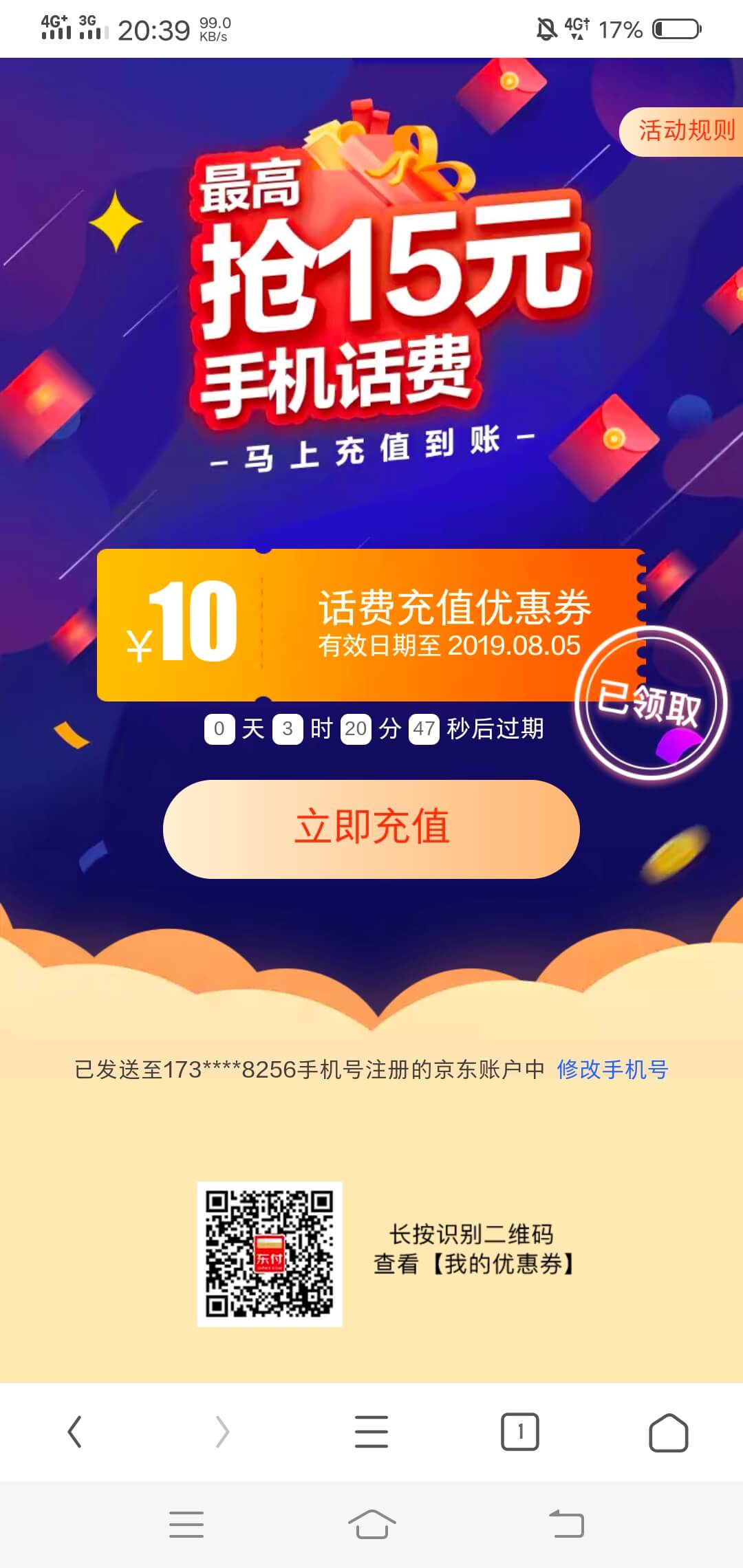Tap the 立即充值 recharge button
The height and width of the screenshot is (1568, 743).
click(x=371, y=828)
